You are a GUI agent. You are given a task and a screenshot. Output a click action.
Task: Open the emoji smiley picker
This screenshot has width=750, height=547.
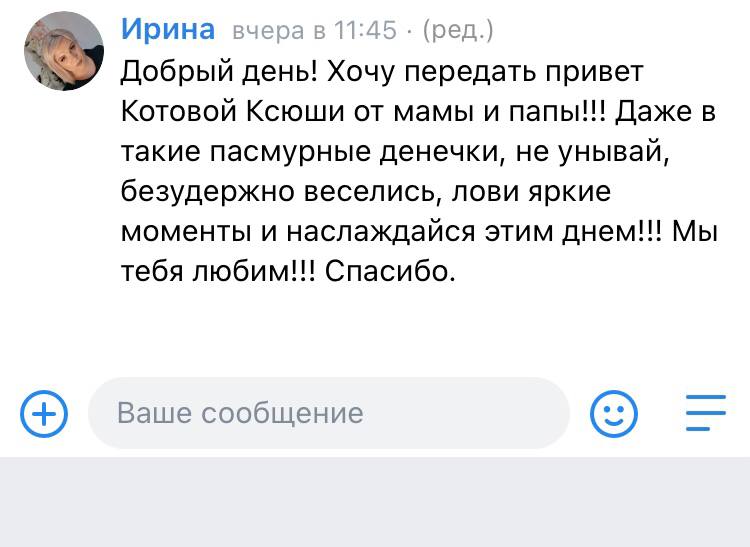(x=614, y=412)
